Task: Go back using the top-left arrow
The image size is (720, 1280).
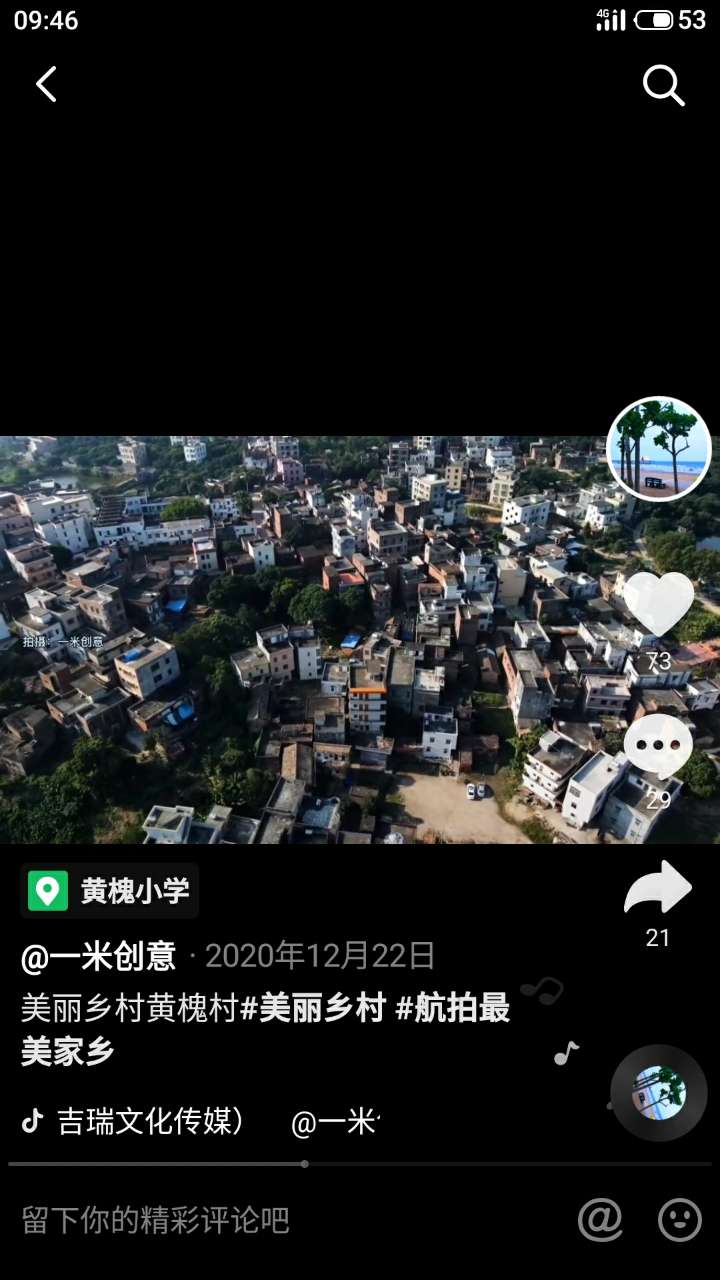Action: pos(46,85)
